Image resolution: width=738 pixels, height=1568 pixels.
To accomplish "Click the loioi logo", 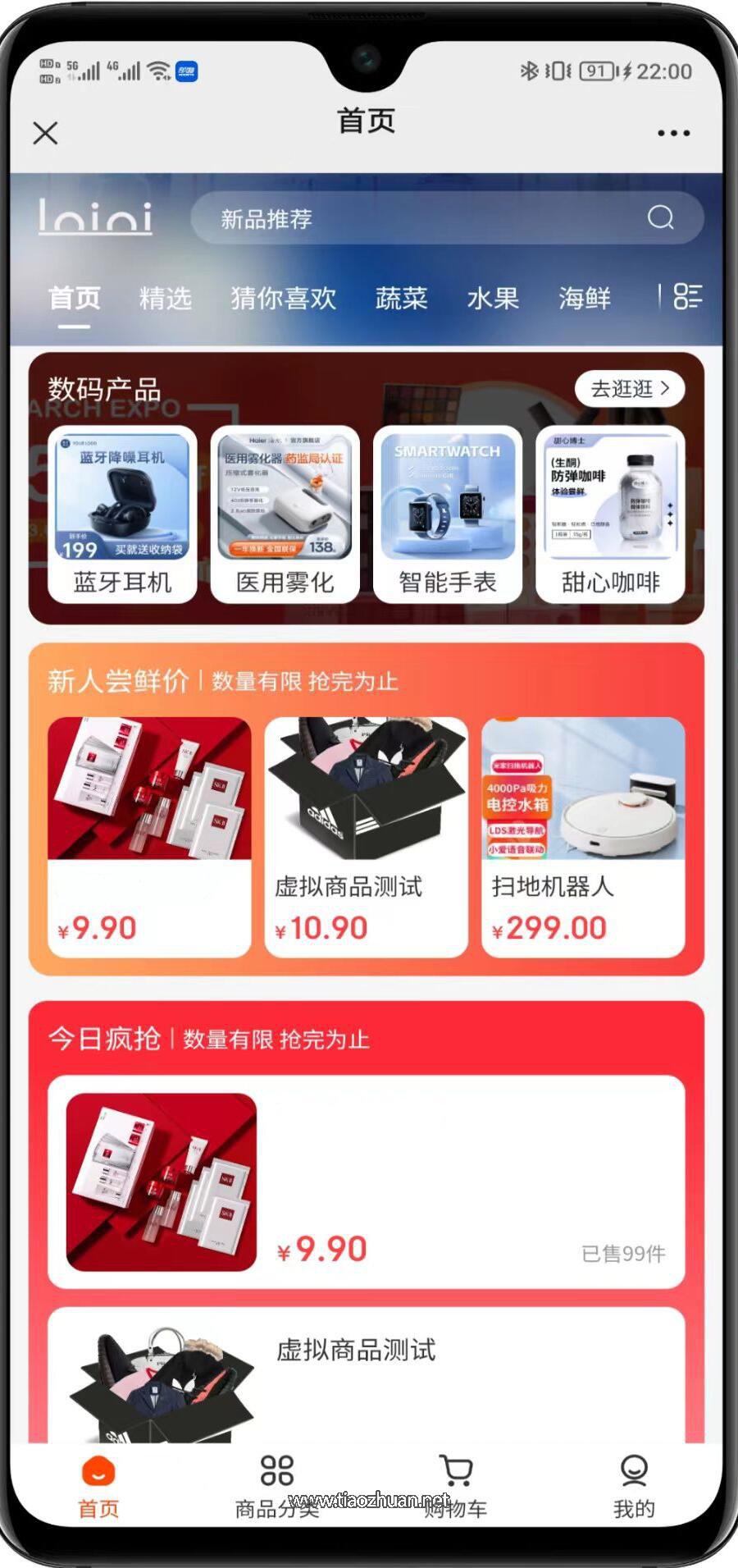I will 96,218.
